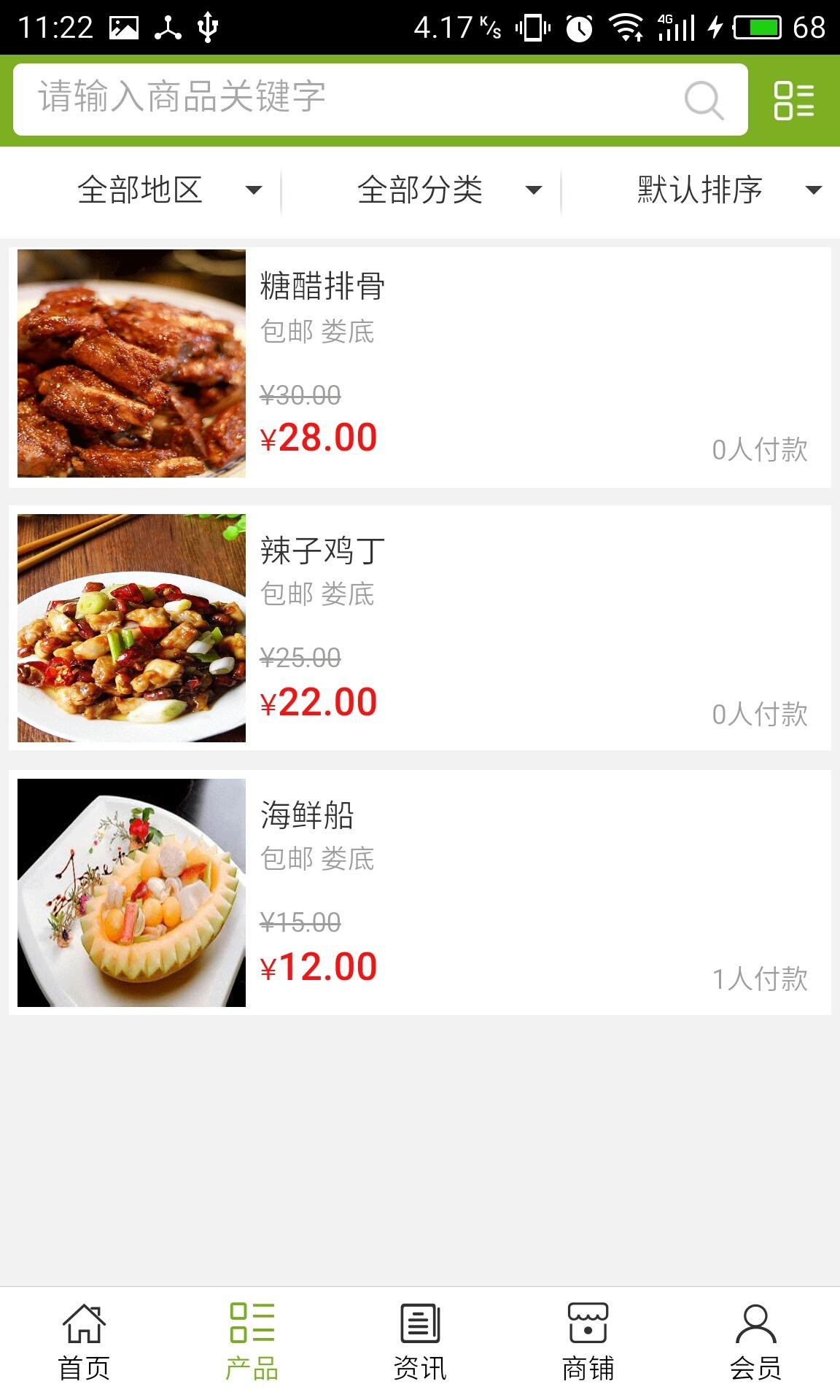Switch to the 会员 member tab
This screenshot has height=1400, width=840.
pyautogui.click(x=755, y=1343)
